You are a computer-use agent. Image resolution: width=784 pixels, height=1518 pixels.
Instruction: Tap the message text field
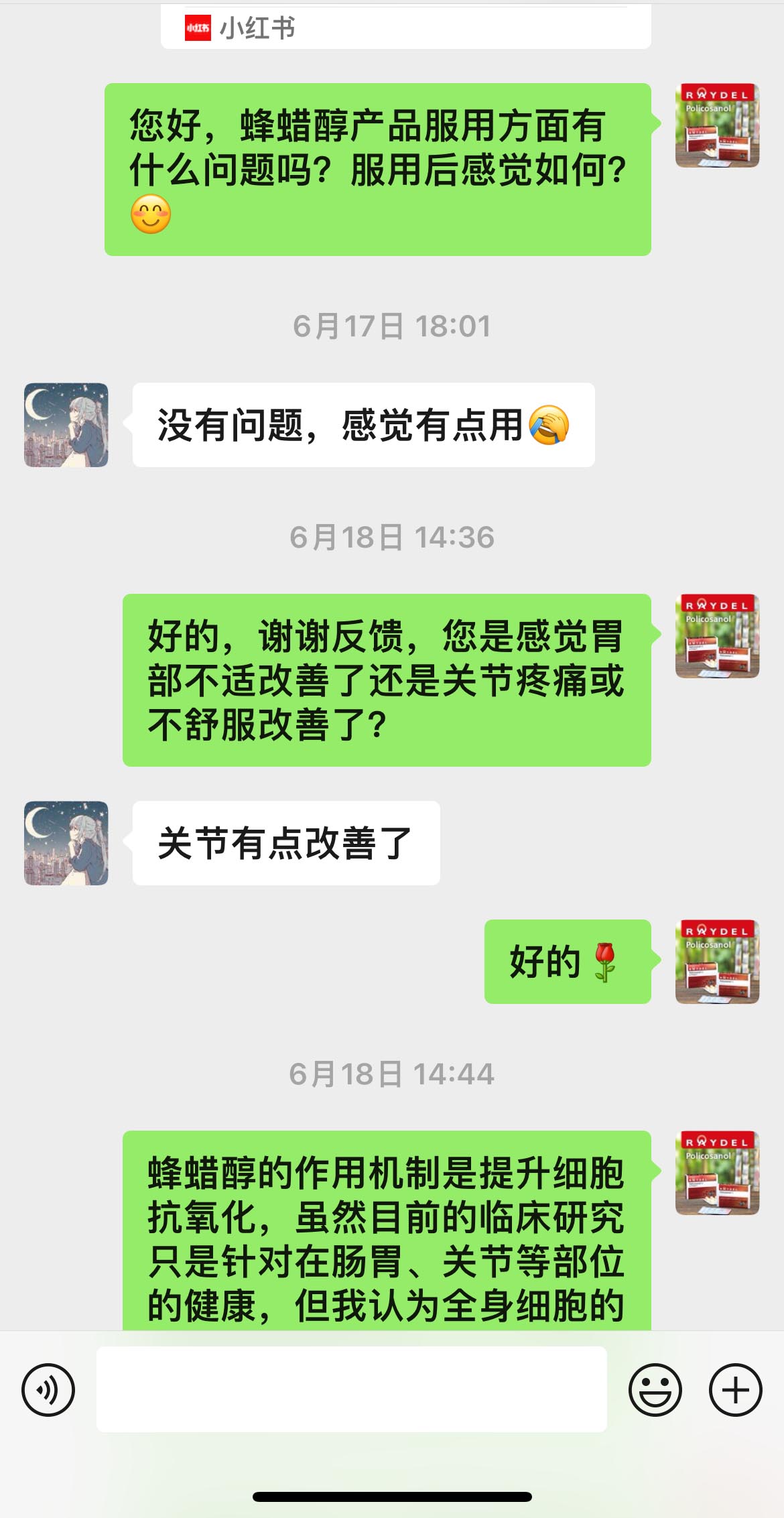(x=352, y=1389)
